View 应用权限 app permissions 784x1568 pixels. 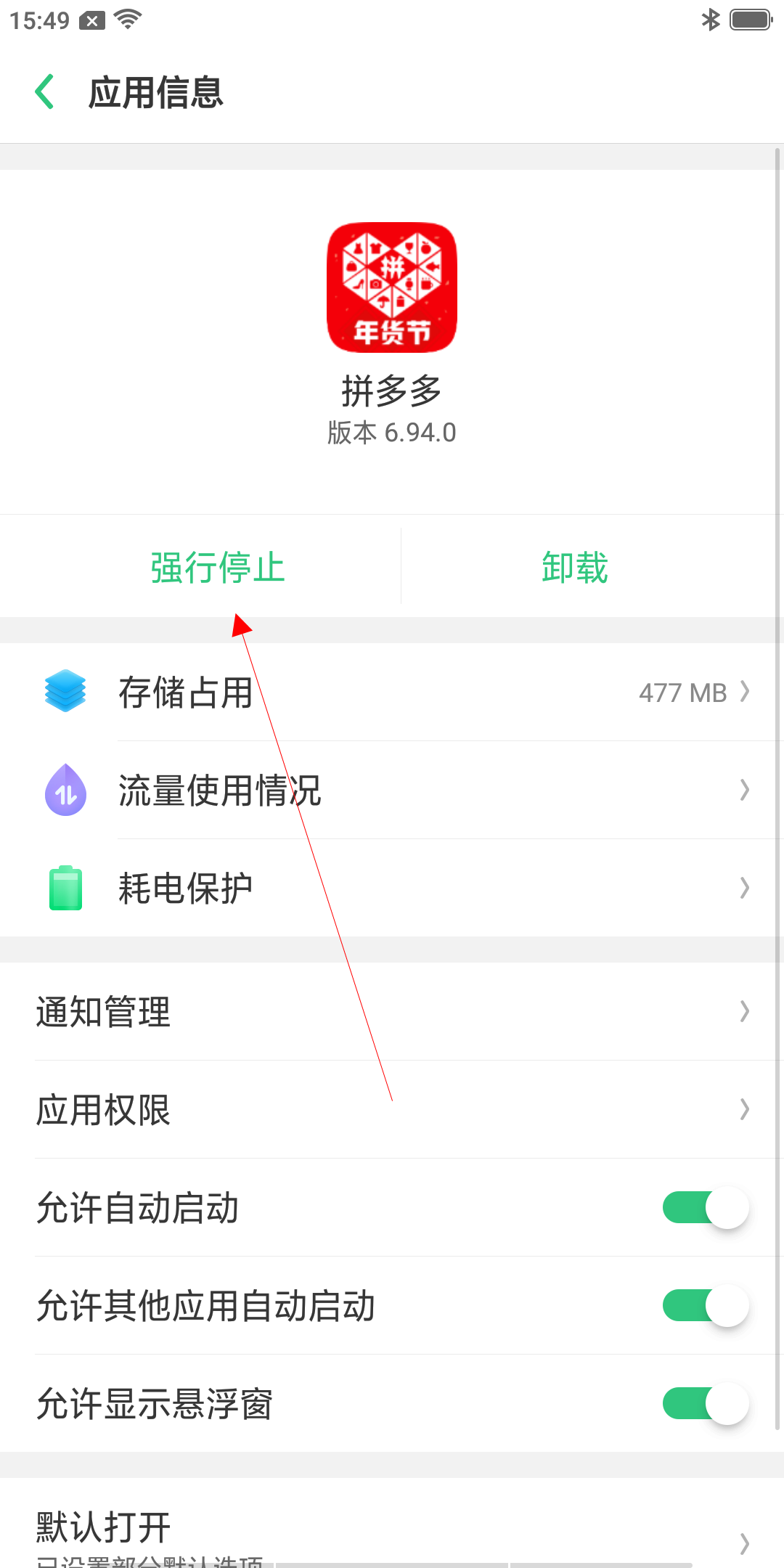(392, 1109)
